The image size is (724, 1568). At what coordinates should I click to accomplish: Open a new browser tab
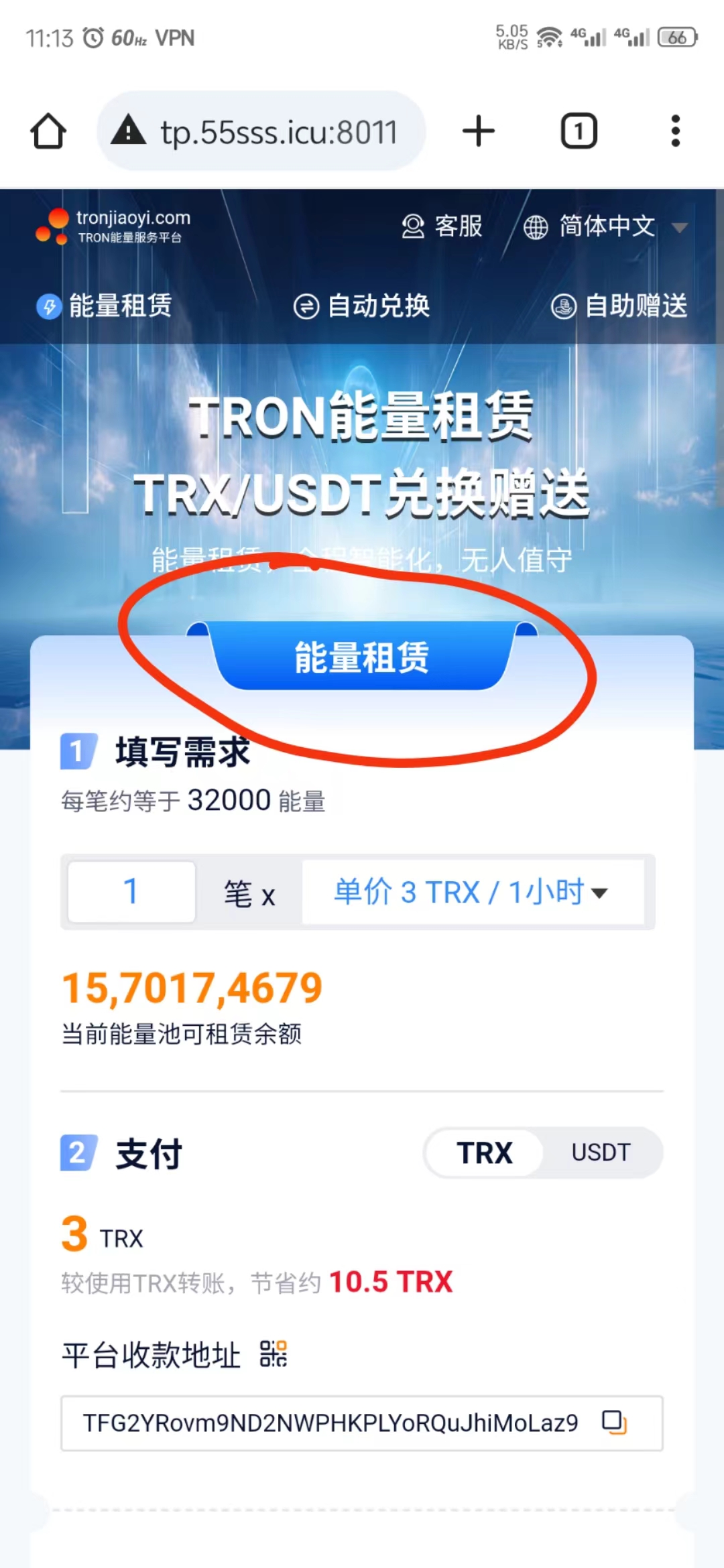[479, 131]
